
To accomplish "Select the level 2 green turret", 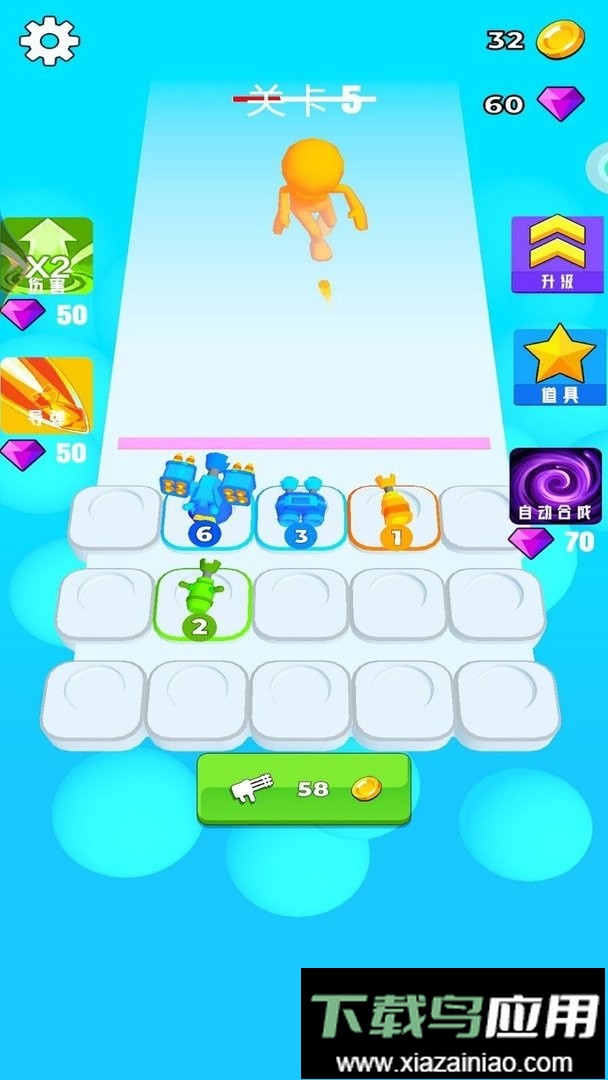I will coord(203,601).
